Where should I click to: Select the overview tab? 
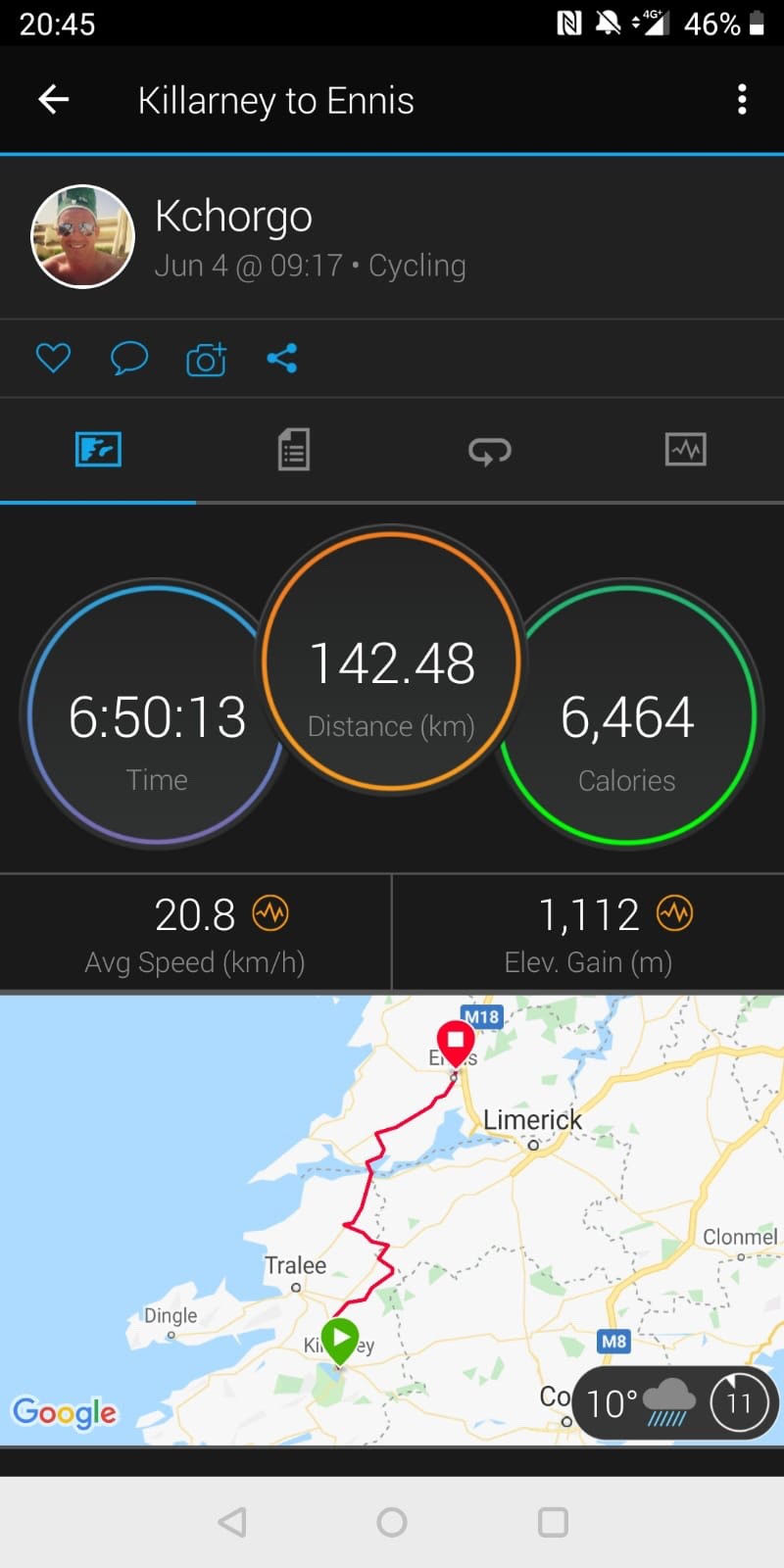click(x=98, y=451)
